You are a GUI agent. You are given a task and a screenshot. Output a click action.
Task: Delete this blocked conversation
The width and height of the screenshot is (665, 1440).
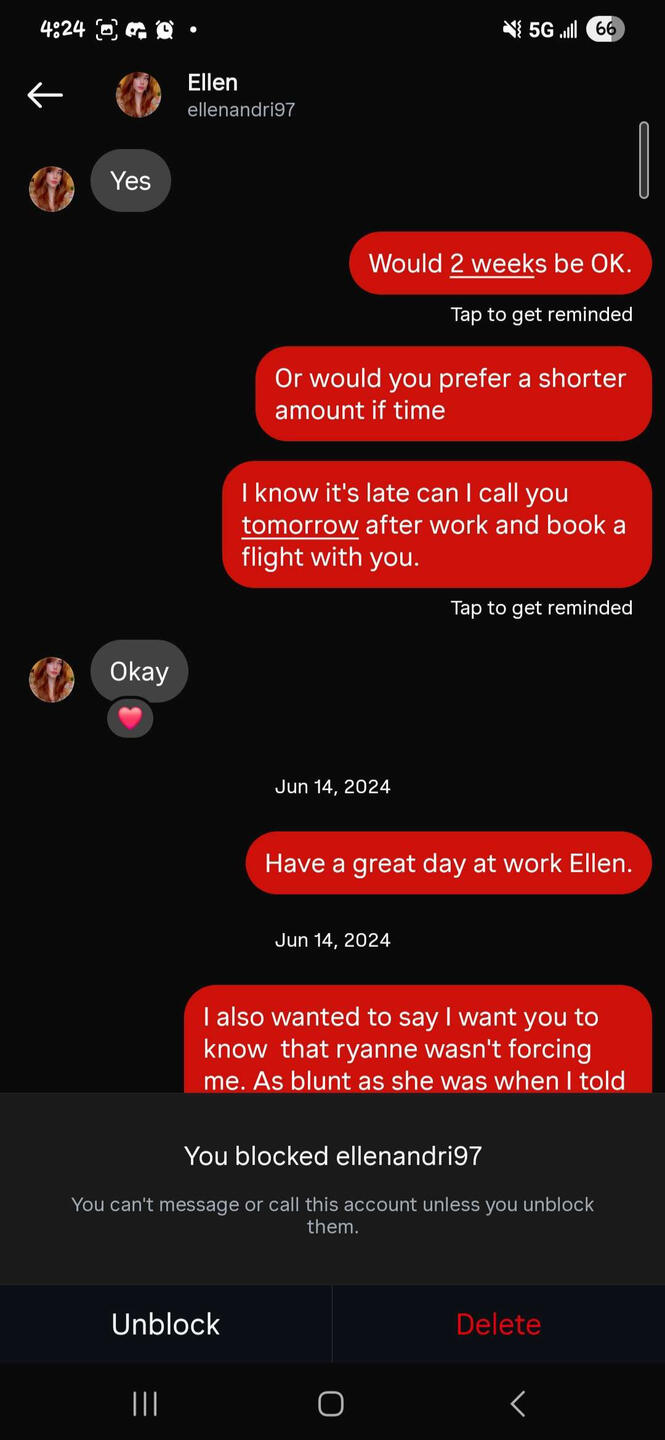(x=498, y=1324)
